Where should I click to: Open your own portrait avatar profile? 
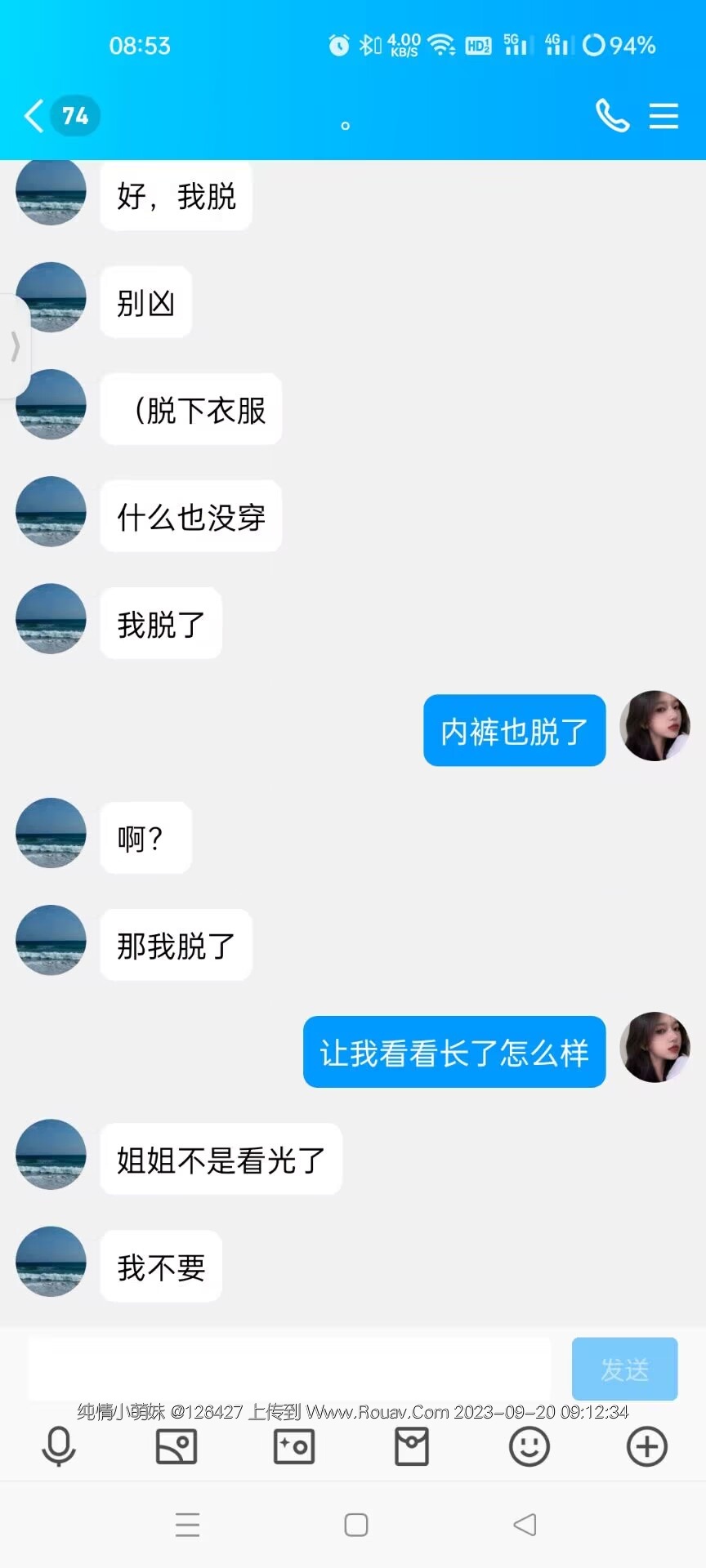[655, 1047]
